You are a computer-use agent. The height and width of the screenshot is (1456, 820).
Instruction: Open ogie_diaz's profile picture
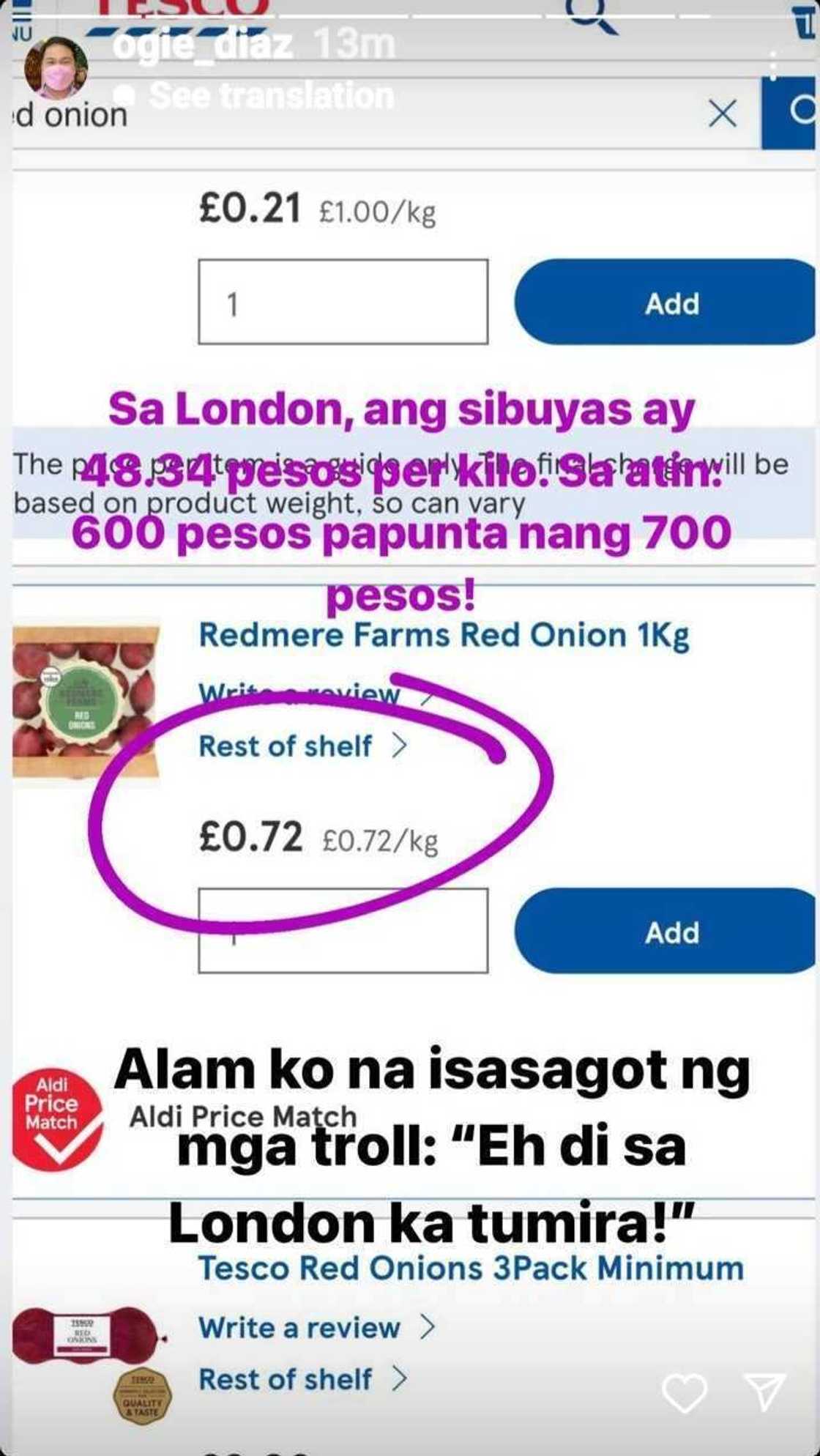(x=56, y=68)
